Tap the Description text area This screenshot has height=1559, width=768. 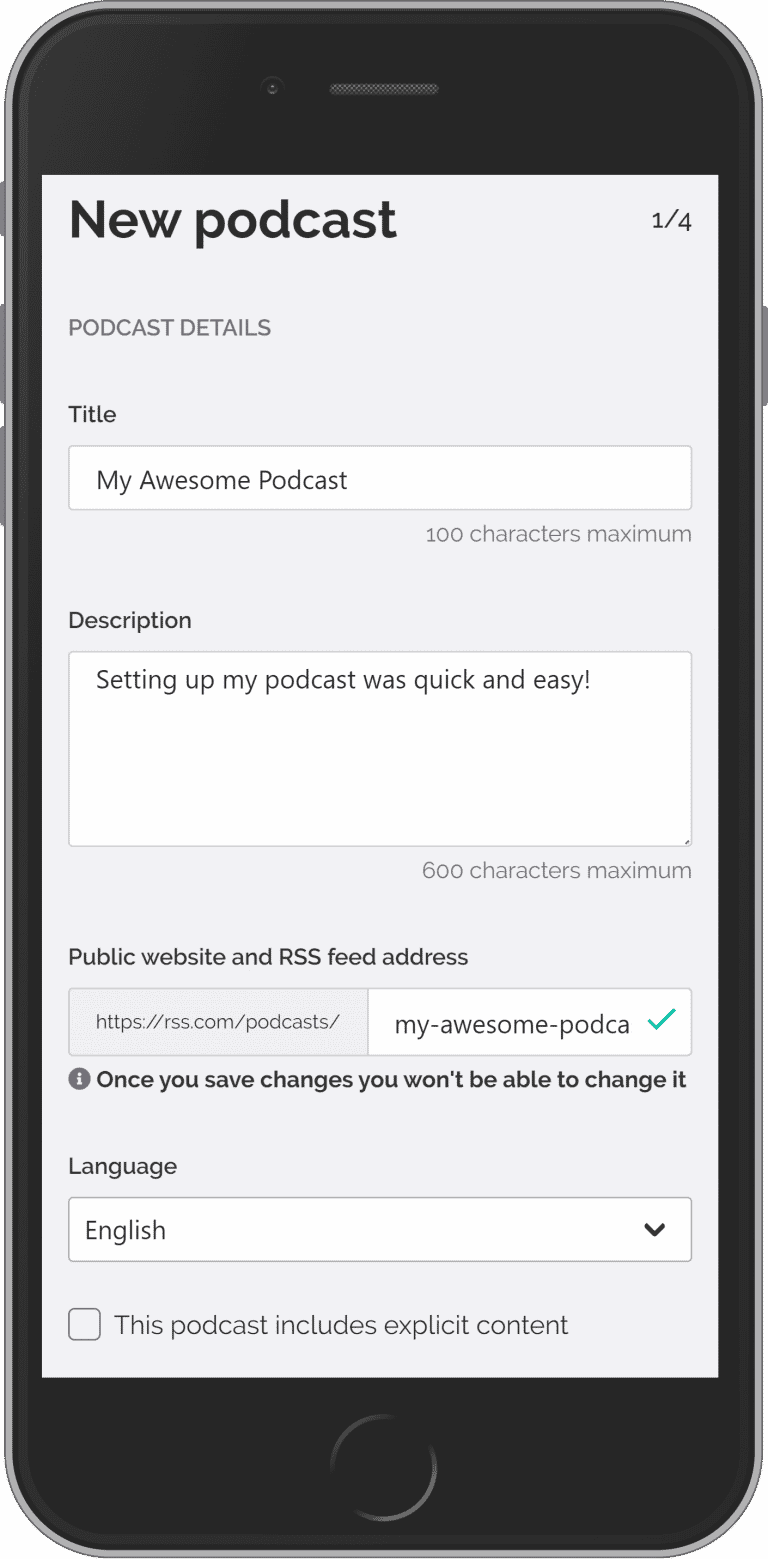click(379, 749)
